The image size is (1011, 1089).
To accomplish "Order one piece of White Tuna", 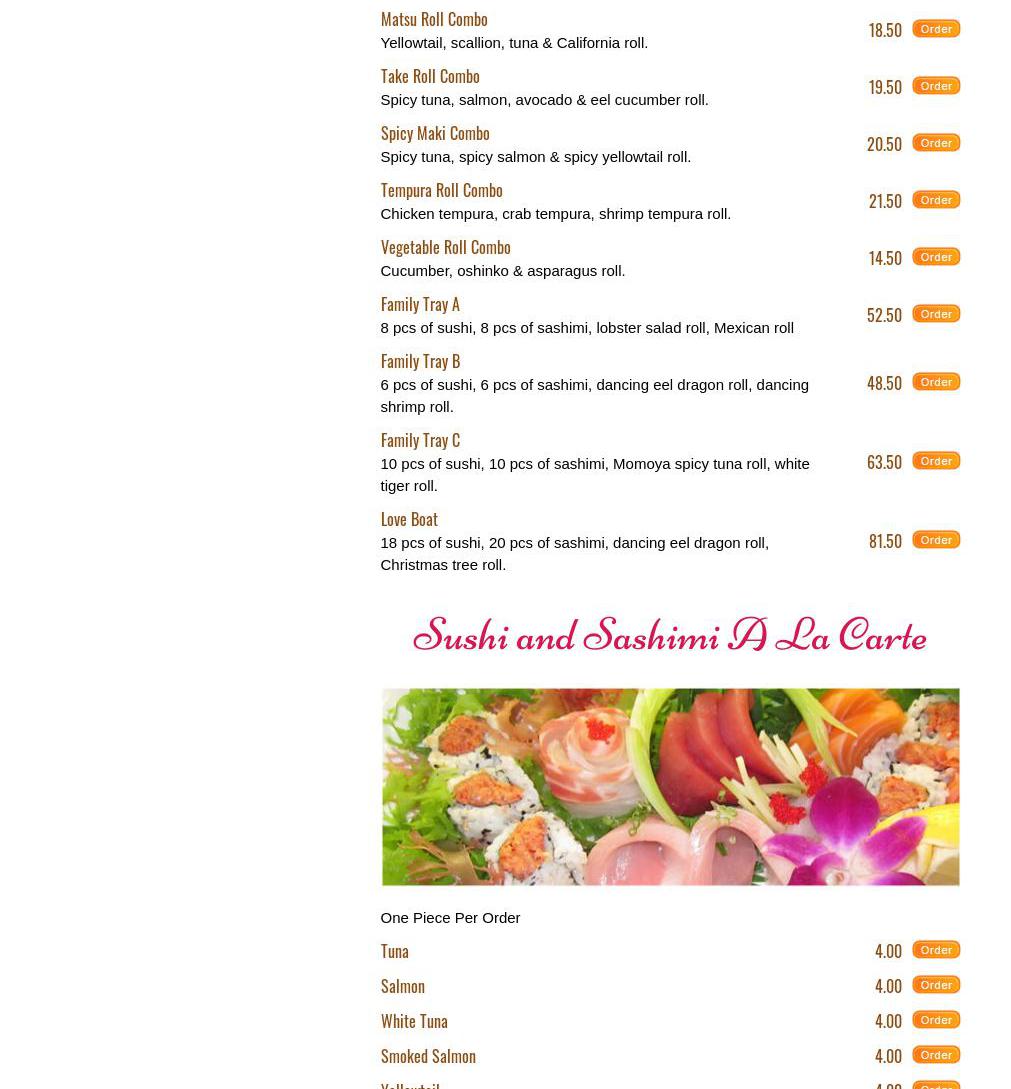I will pyautogui.click(x=935, y=1020).
